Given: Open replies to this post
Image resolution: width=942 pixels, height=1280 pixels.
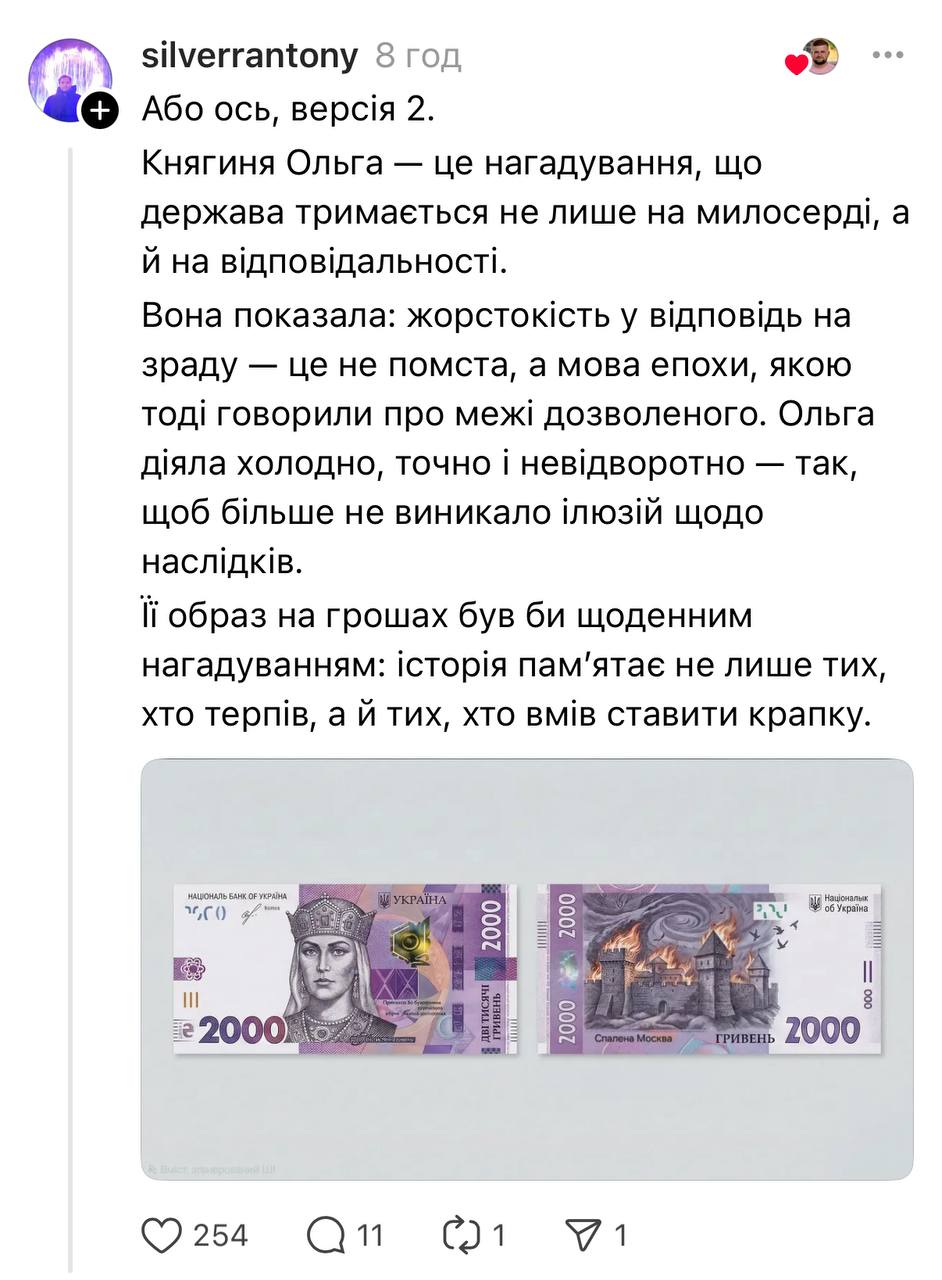Looking at the screenshot, I should 326,1235.
